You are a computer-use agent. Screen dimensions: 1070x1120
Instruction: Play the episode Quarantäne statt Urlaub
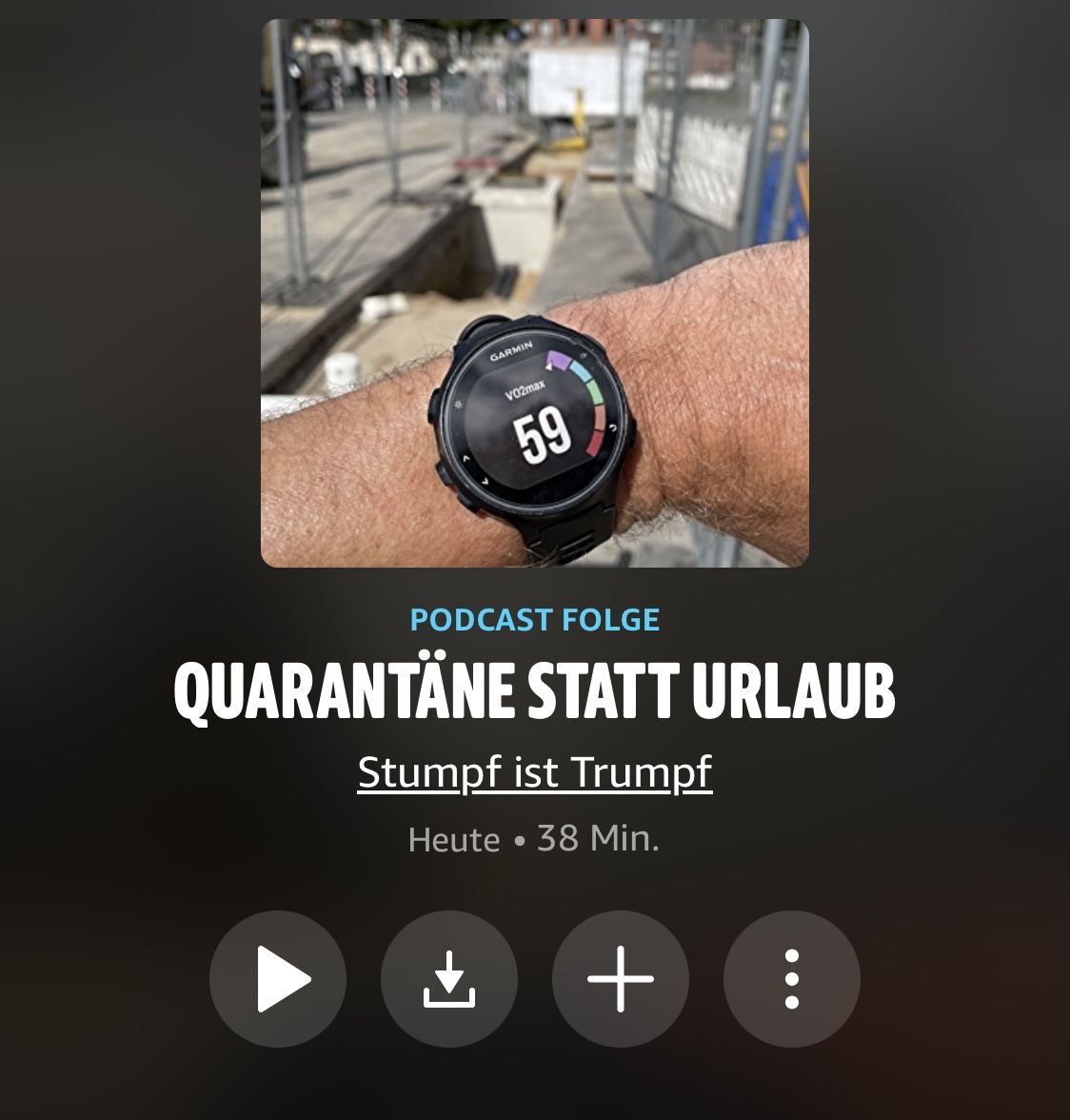tap(278, 979)
